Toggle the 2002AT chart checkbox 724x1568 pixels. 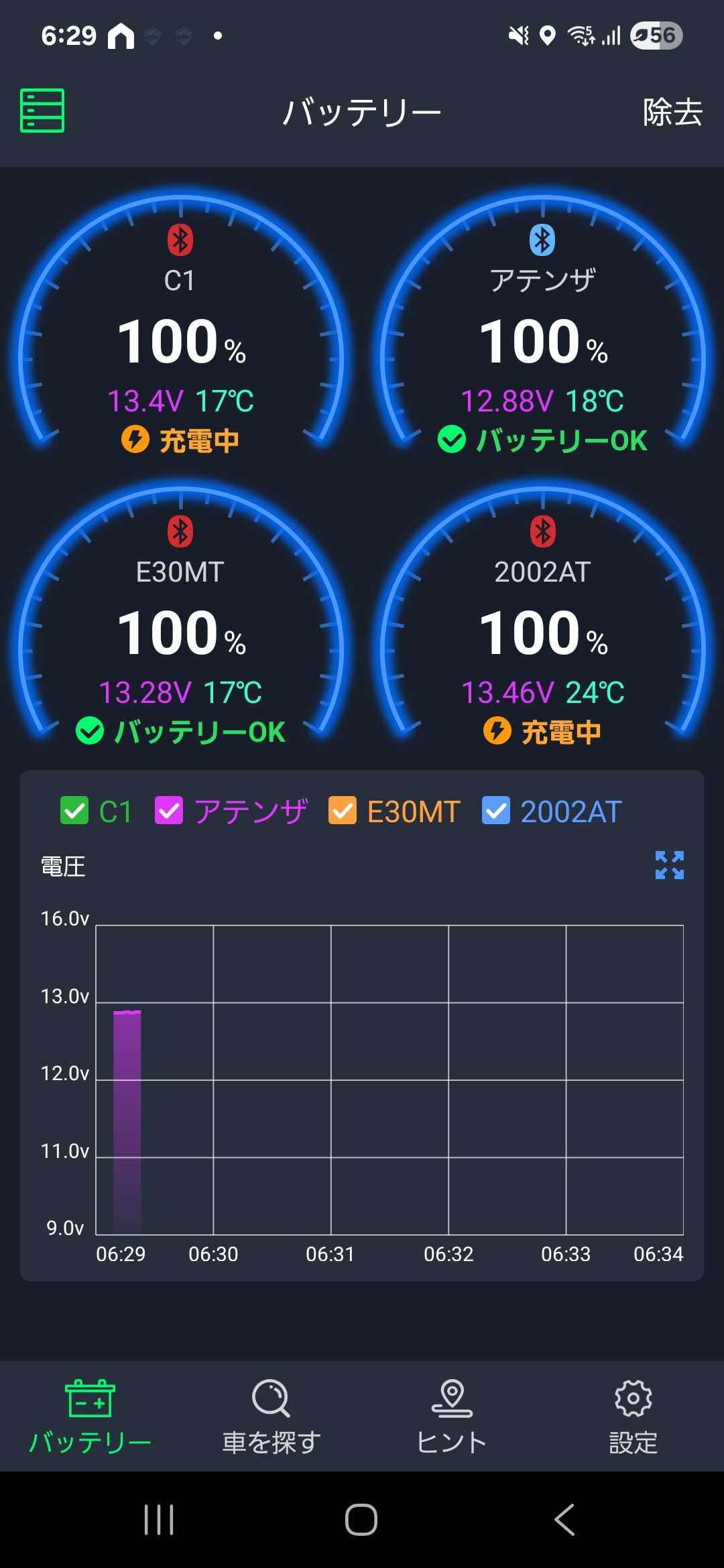(496, 811)
